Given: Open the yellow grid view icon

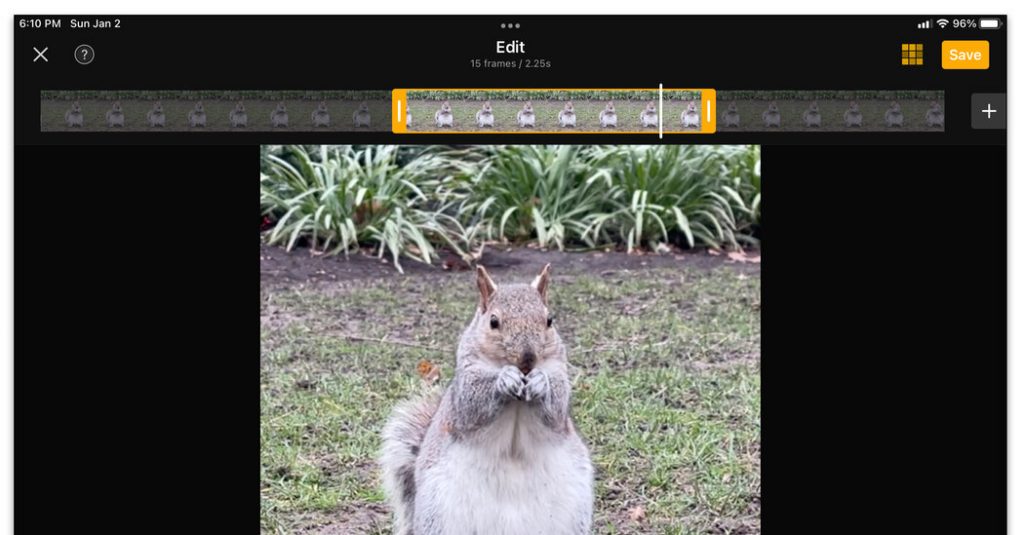Looking at the screenshot, I should [x=912, y=55].
